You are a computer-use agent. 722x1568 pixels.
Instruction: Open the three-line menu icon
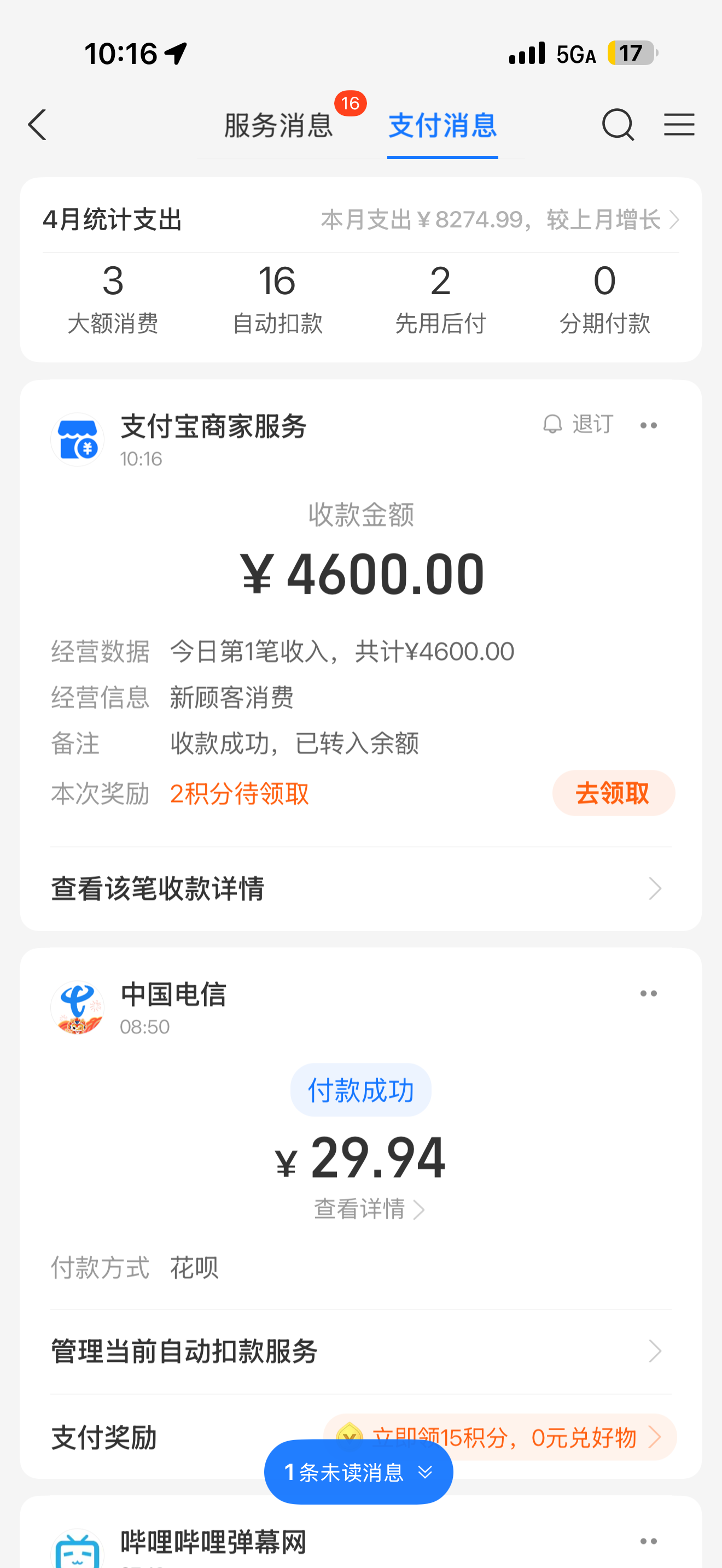(679, 125)
